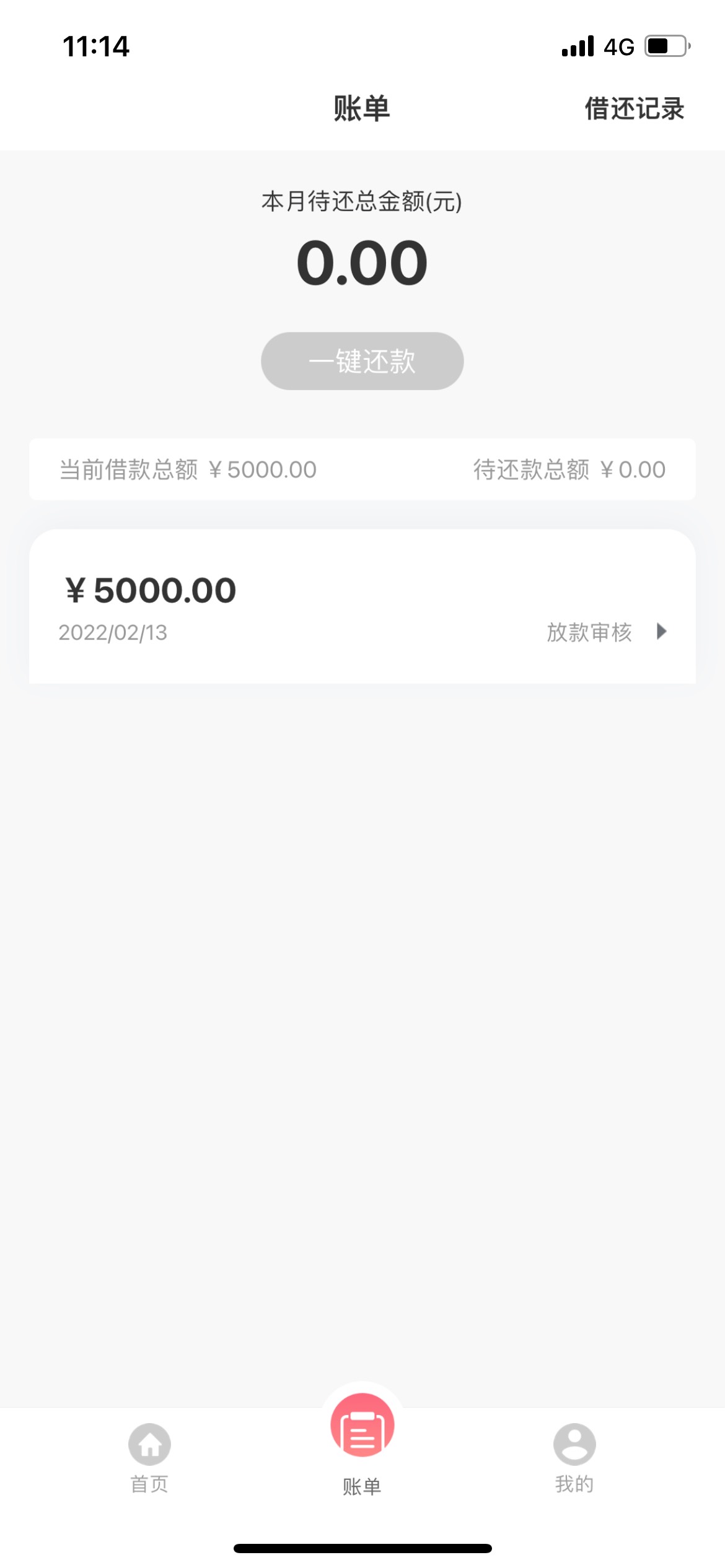The width and height of the screenshot is (725, 1568).
Task: Open 借还记录 borrowing and repayment records
Action: [635, 108]
